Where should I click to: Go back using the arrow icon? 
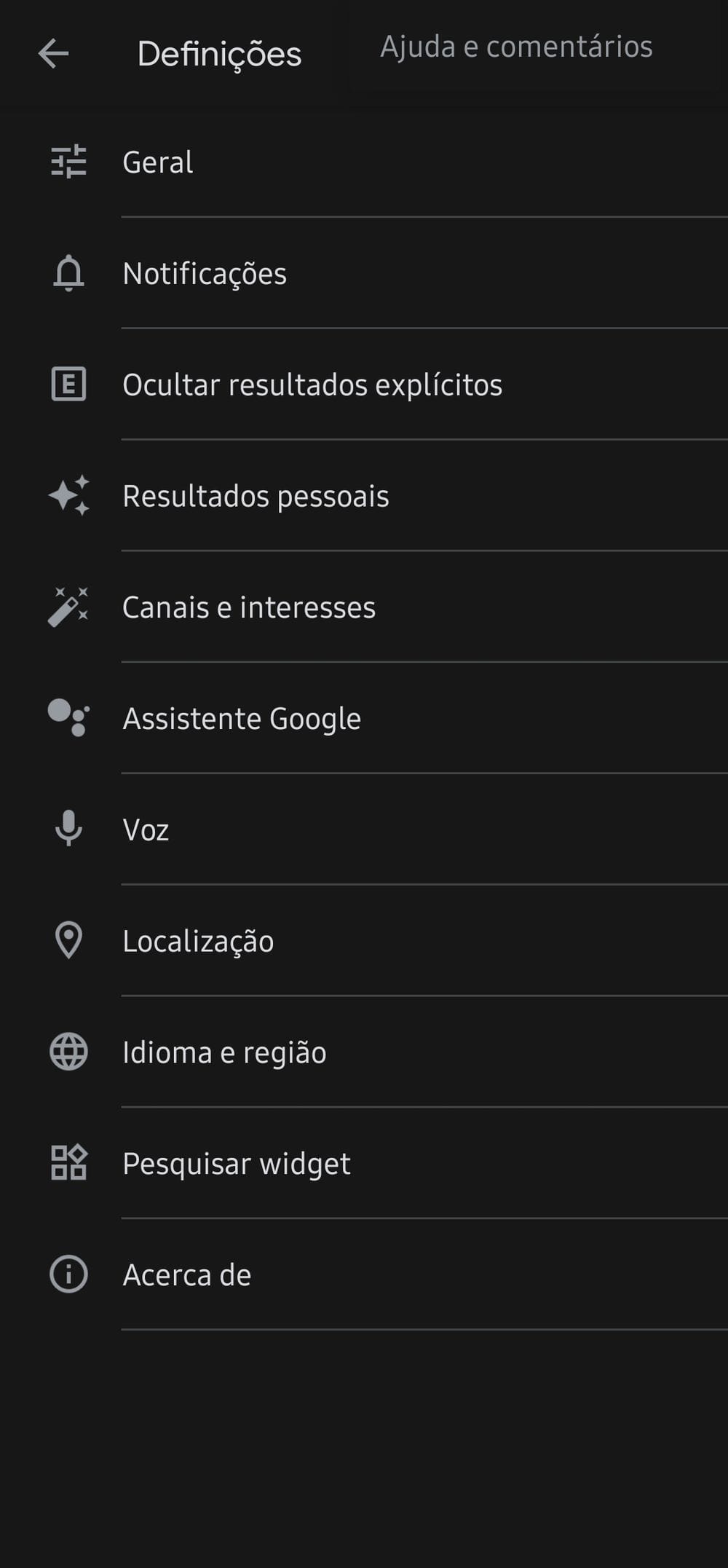[53, 54]
